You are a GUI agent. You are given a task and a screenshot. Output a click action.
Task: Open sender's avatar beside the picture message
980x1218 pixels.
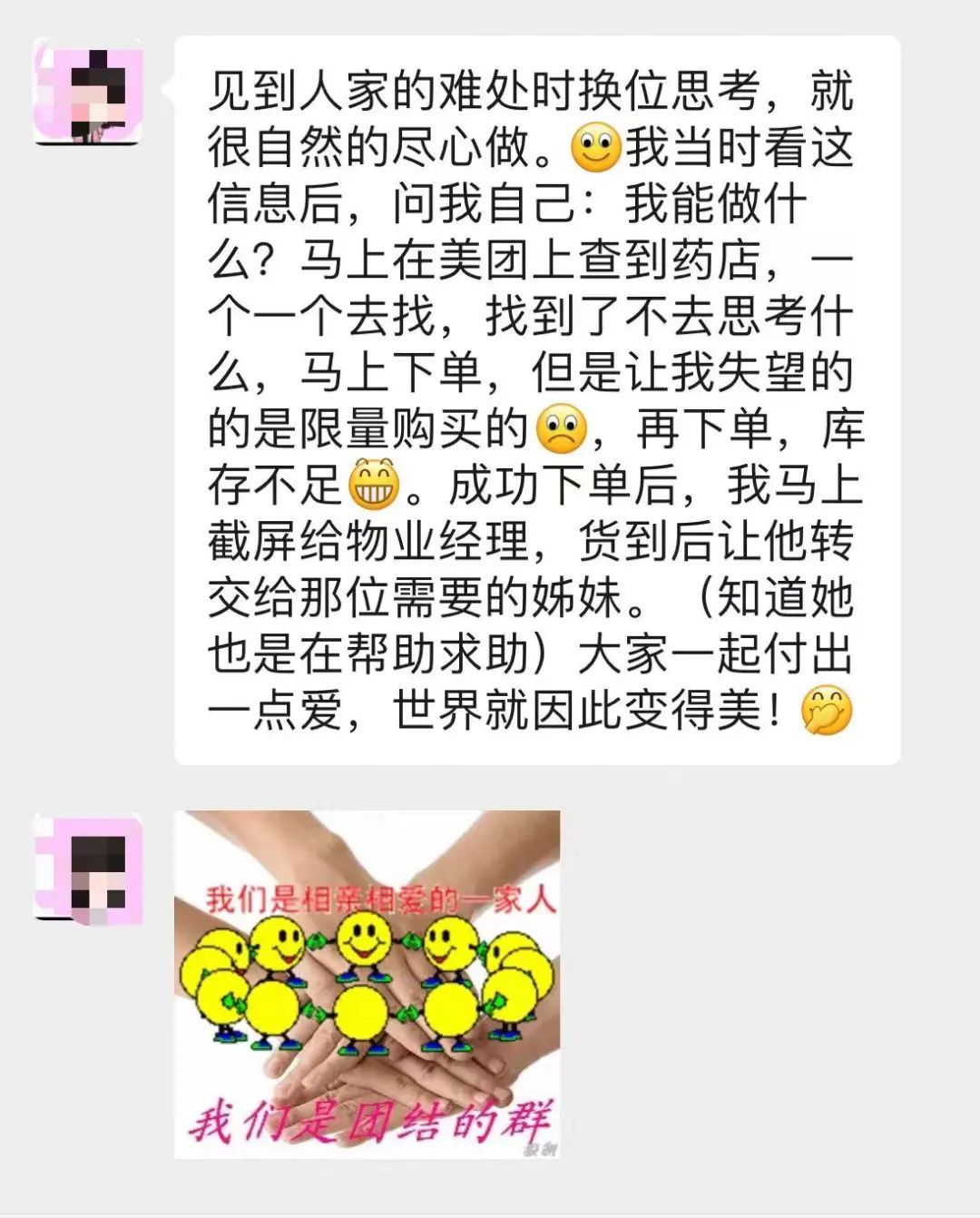(x=88, y=868)
